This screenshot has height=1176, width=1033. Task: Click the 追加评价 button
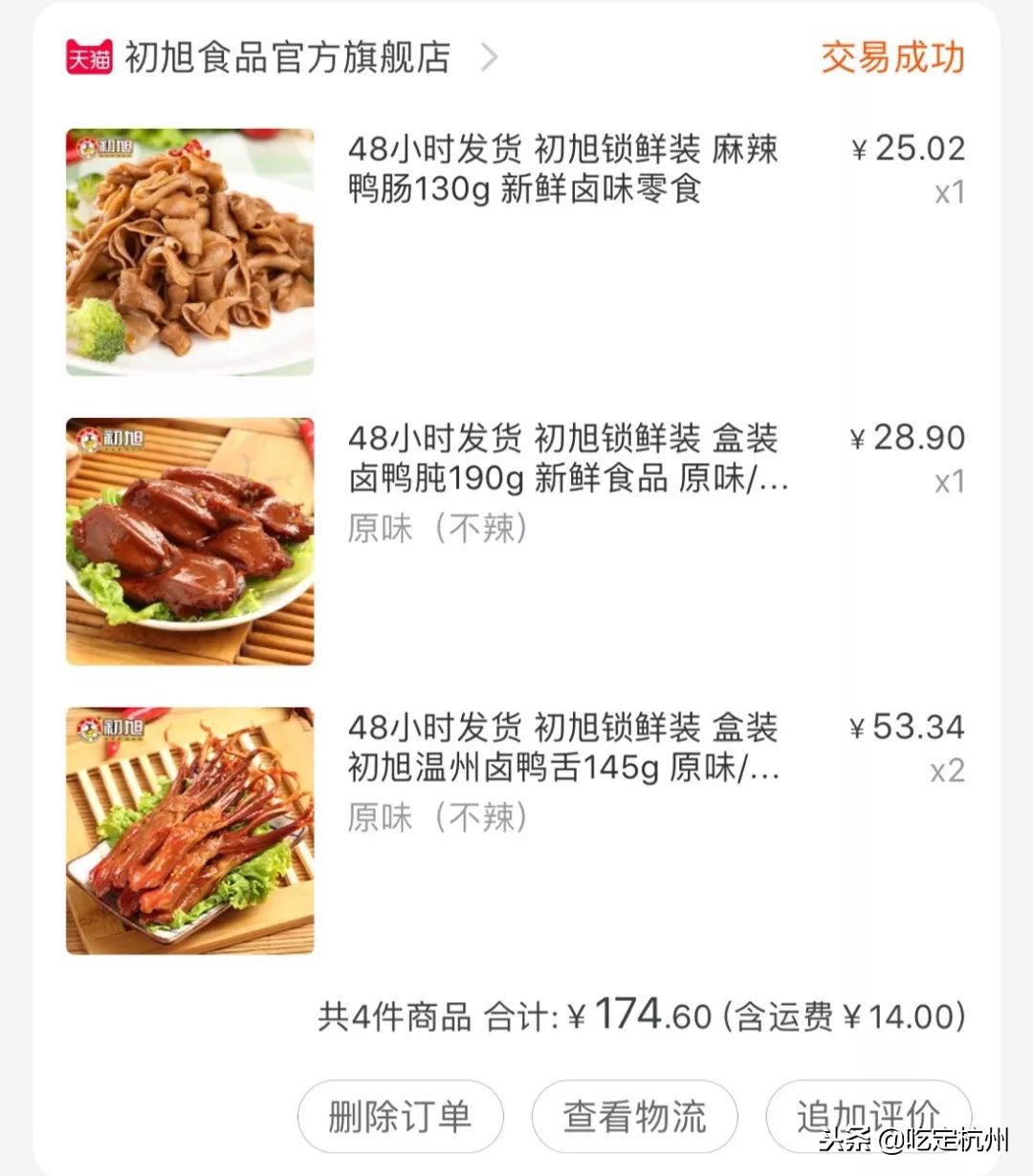coord(866,1116)
